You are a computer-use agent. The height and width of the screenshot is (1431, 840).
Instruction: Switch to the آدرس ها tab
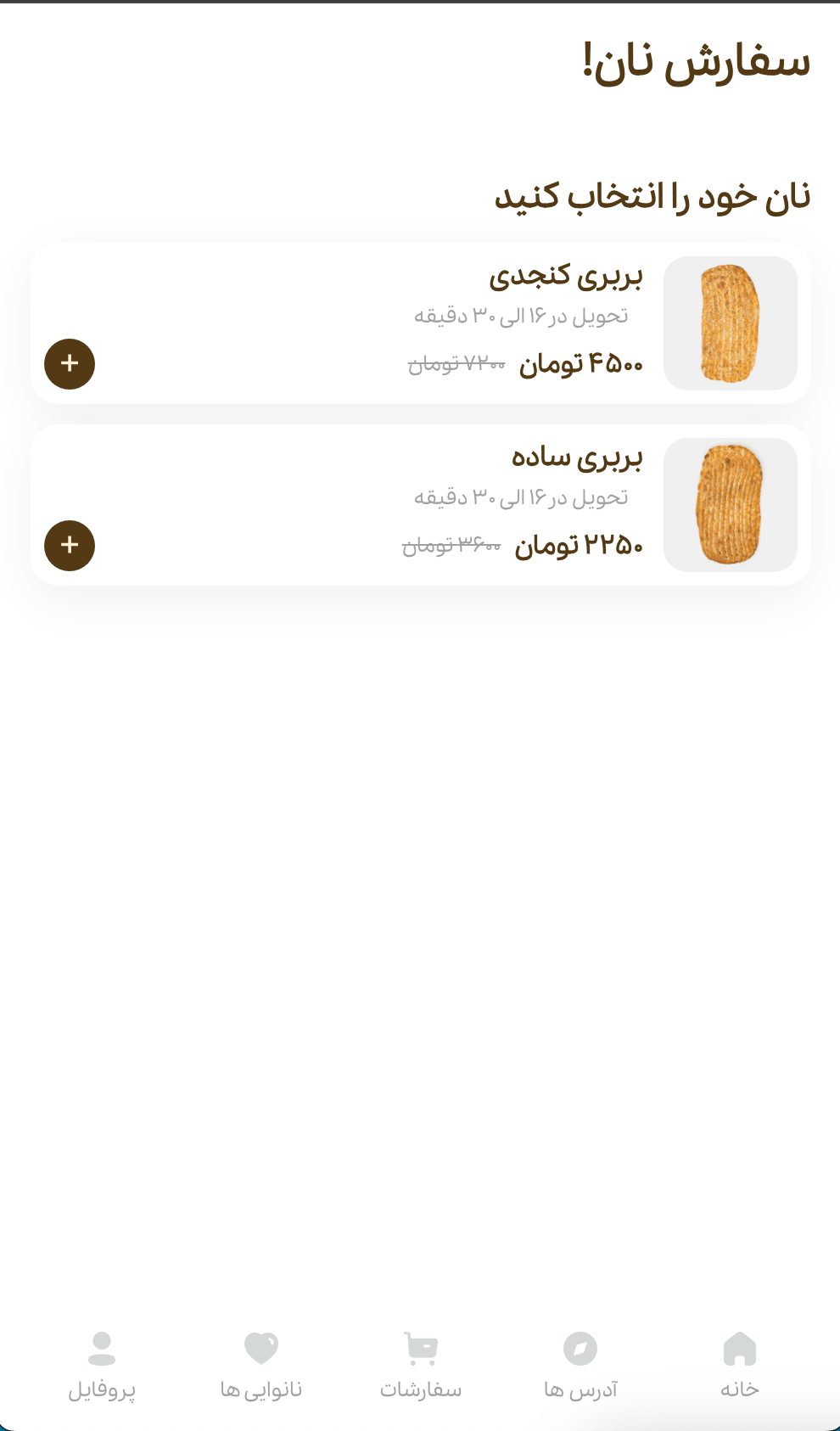point(581,1366)
